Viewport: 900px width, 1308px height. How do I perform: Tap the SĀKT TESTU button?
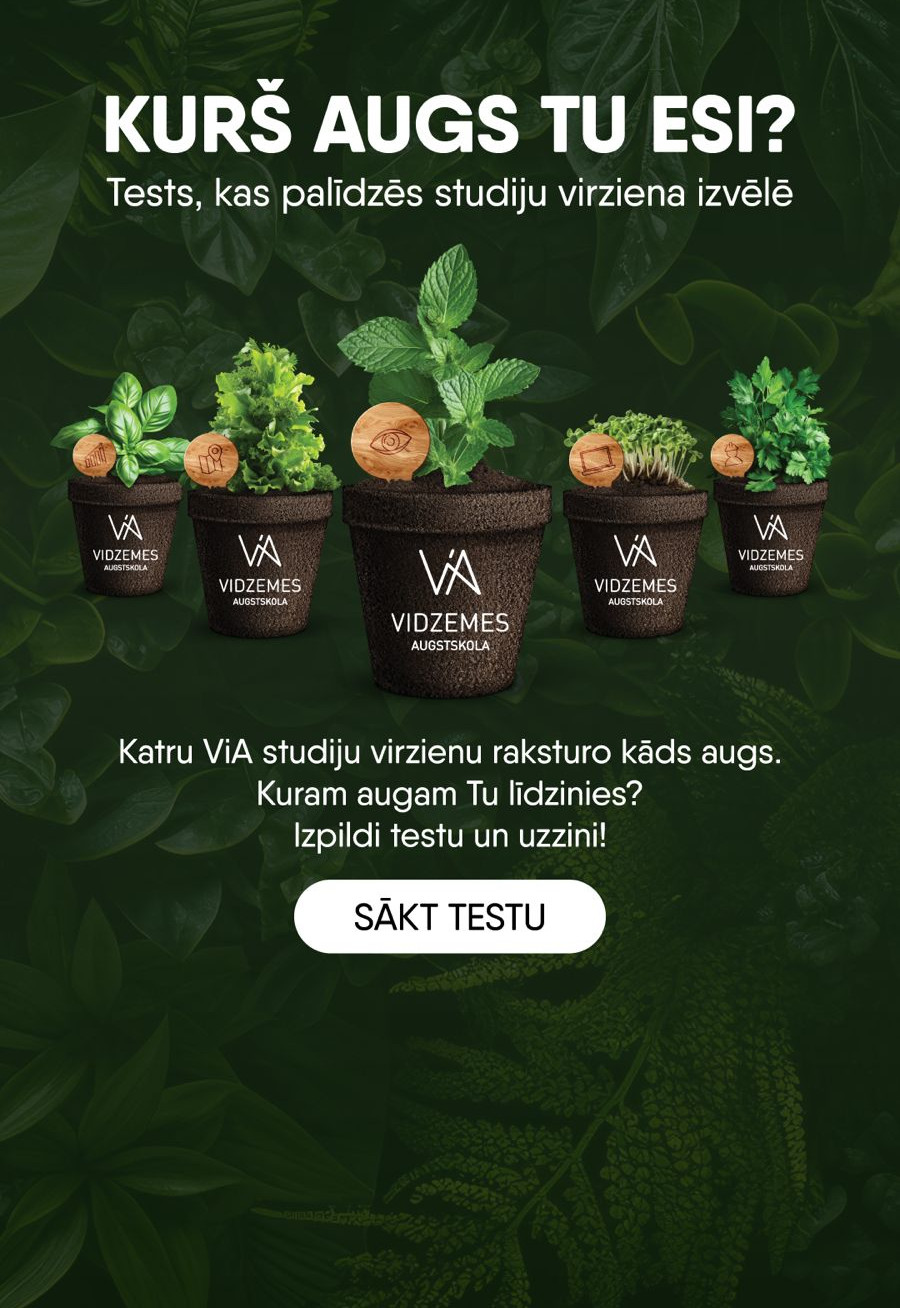[449, 916]
